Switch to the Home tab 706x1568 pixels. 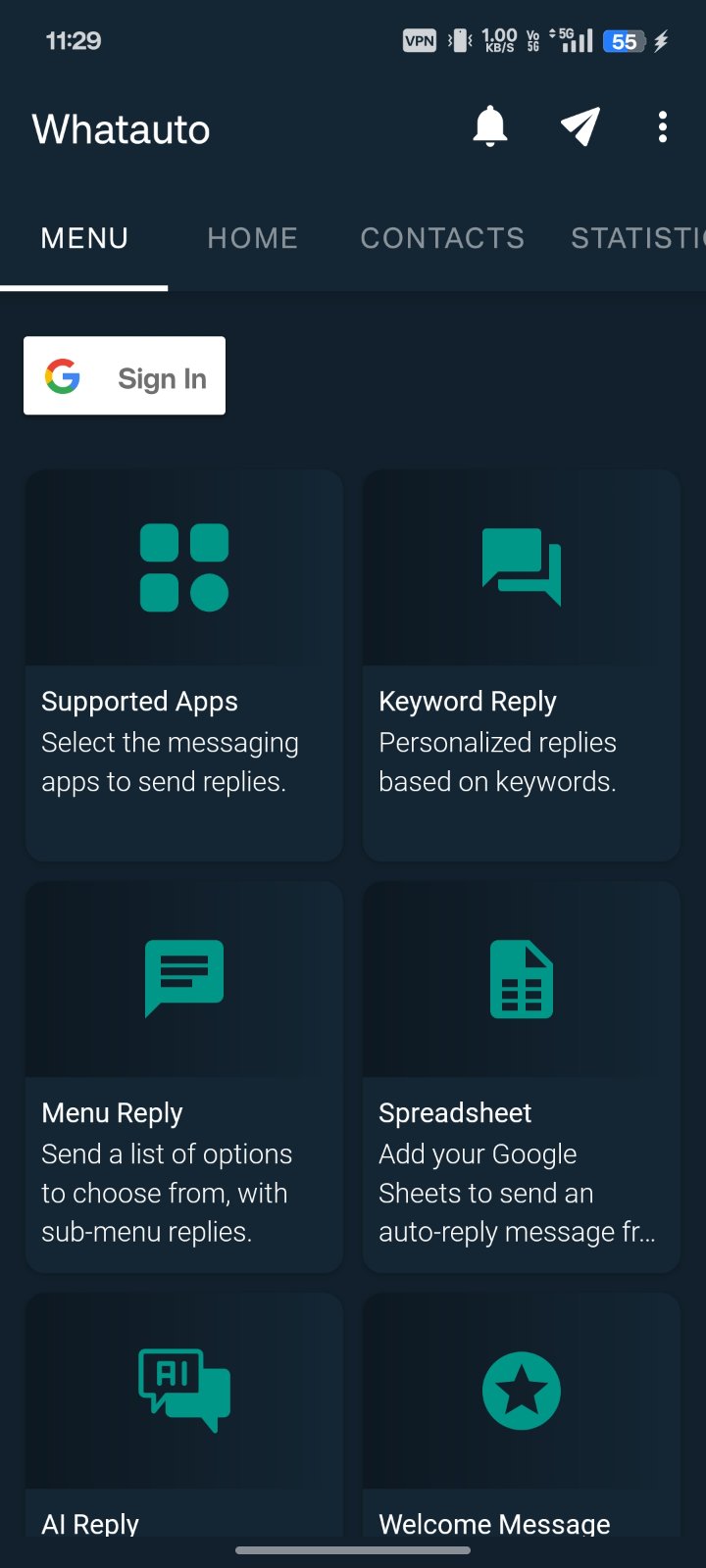click(x=252, y=238)
